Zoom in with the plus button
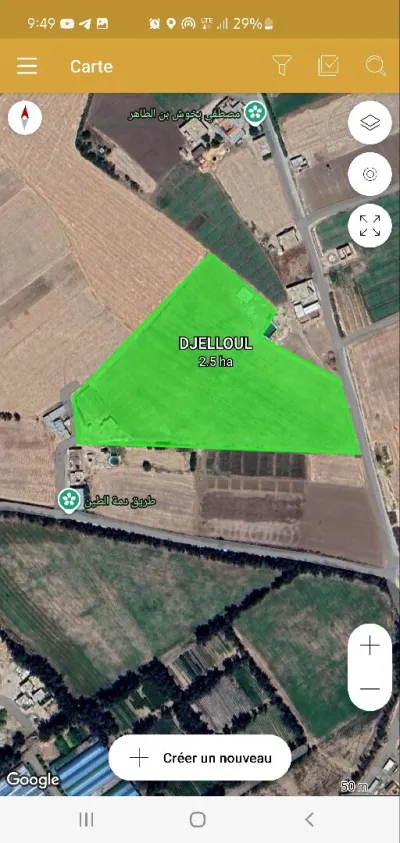The image size is (400, 843). (370, 645)
